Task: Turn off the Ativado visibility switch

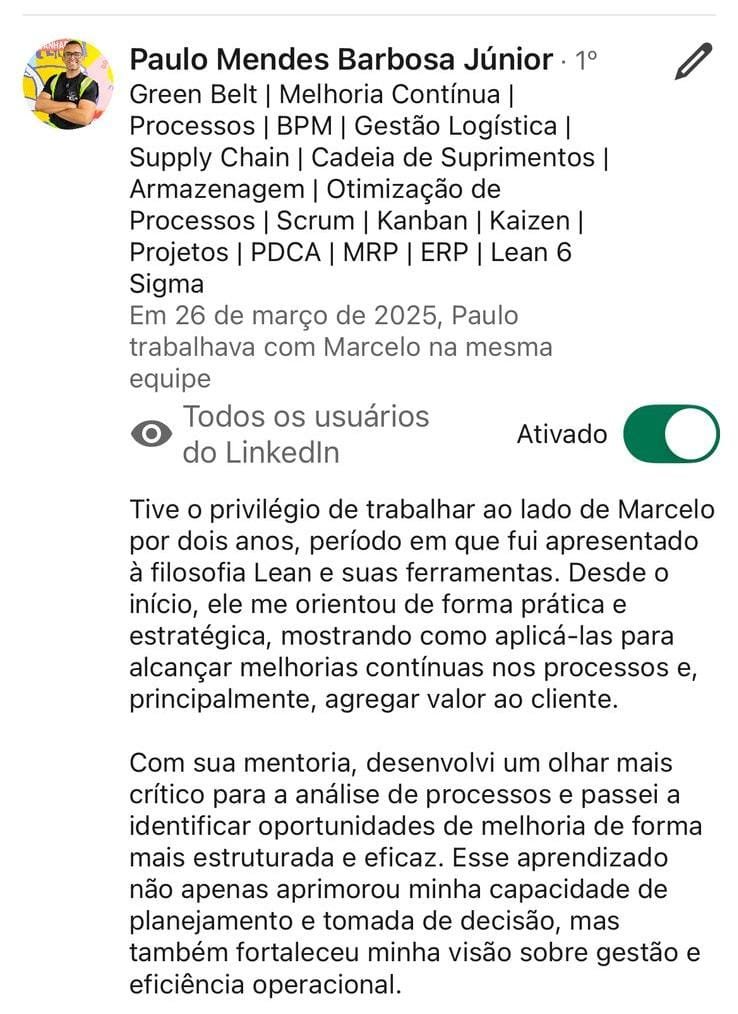Action: pyautogui.click(x=670, y=434)
